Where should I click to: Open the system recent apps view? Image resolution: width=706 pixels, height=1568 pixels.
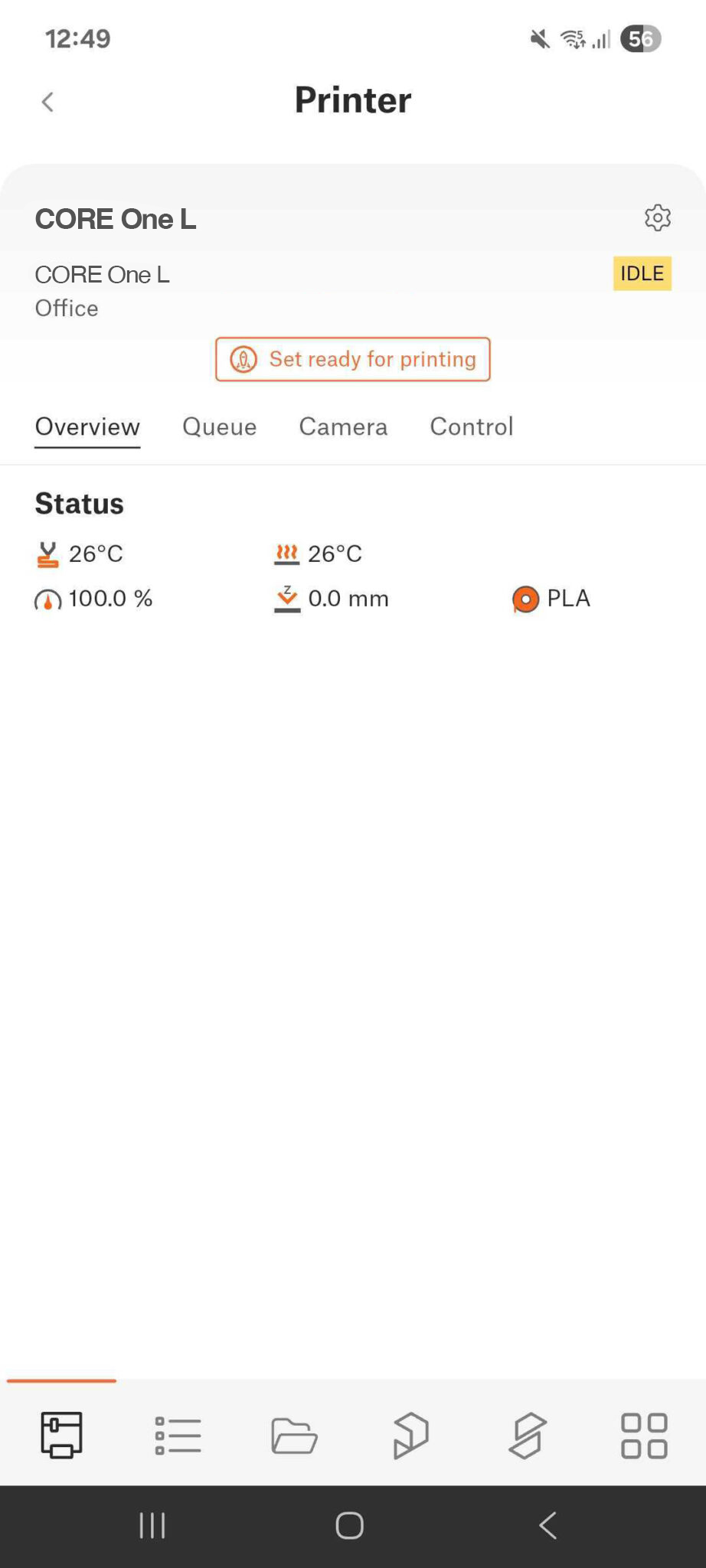(152, 1525)
